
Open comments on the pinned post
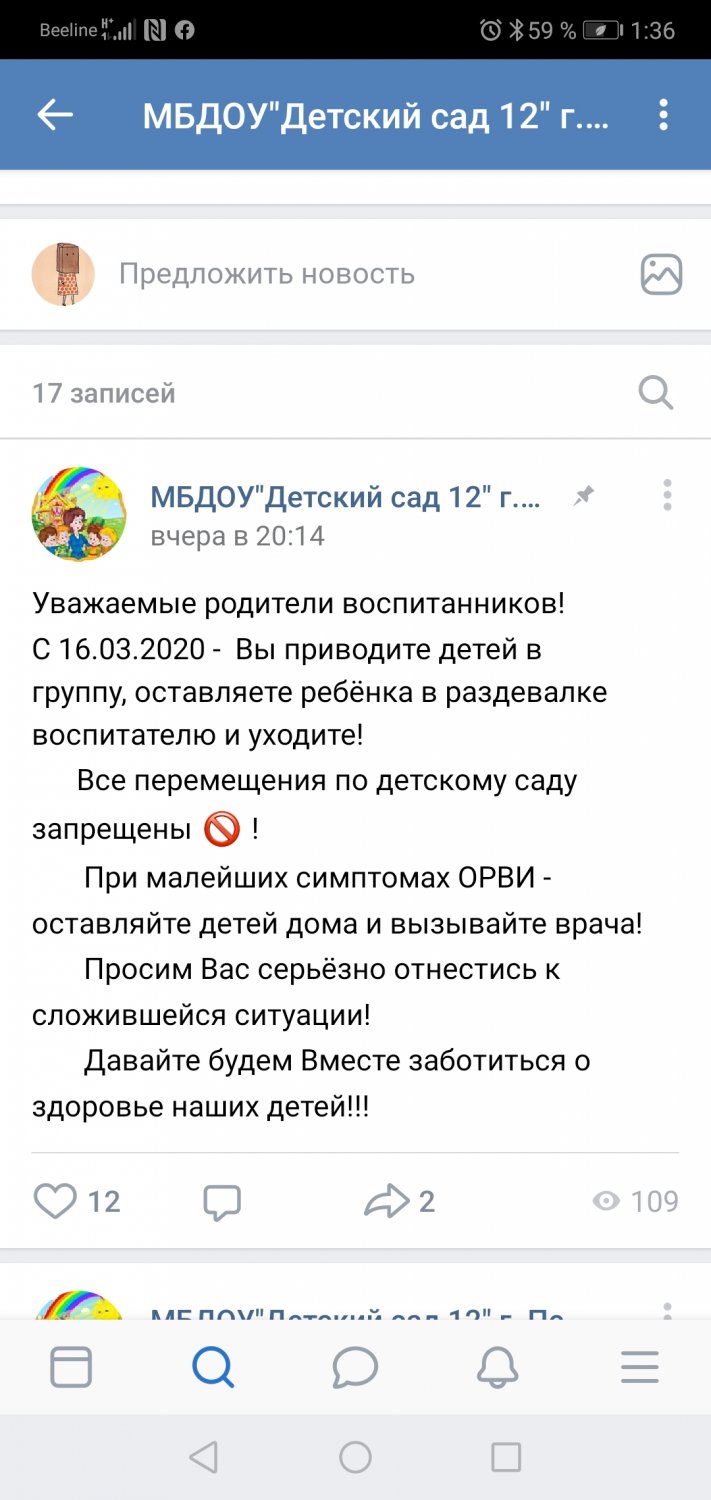[x=222, y=1201]
